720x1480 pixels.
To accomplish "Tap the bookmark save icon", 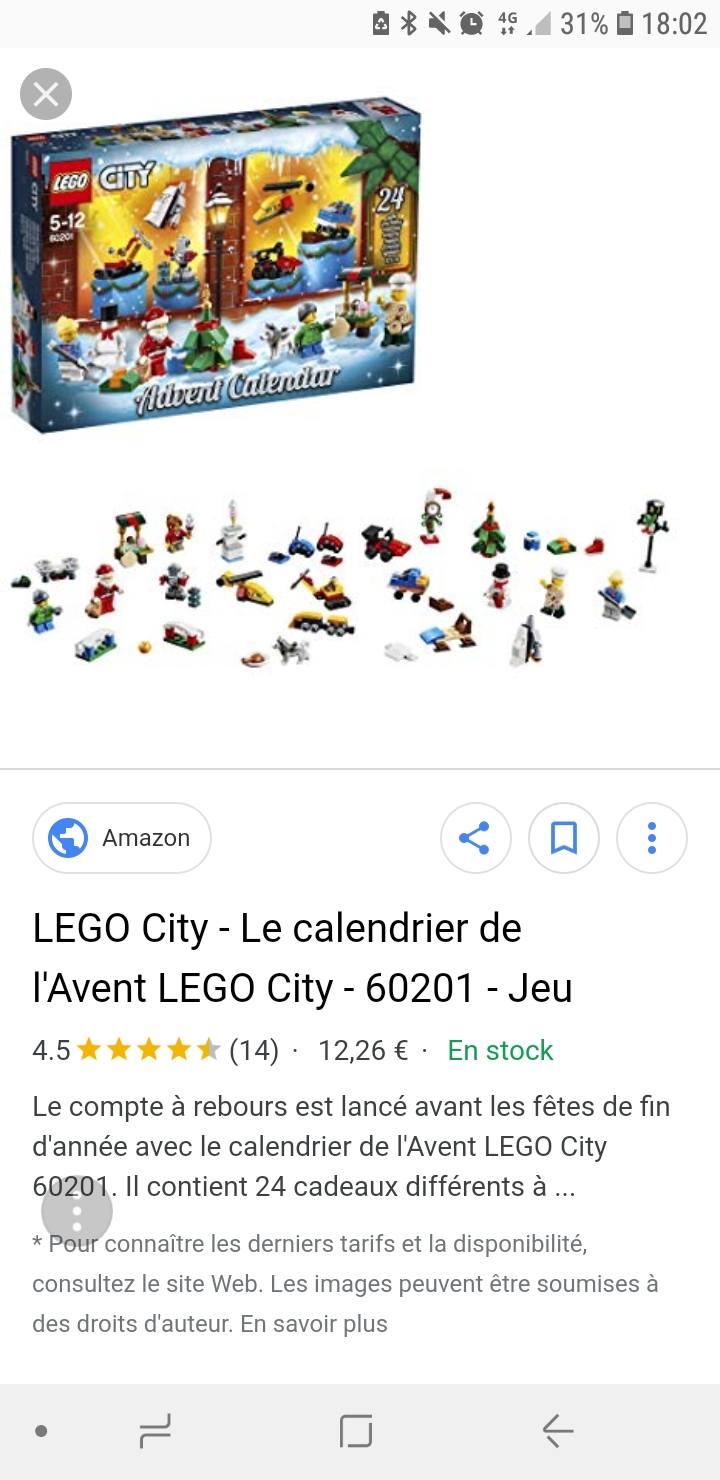I will point(563,838).
